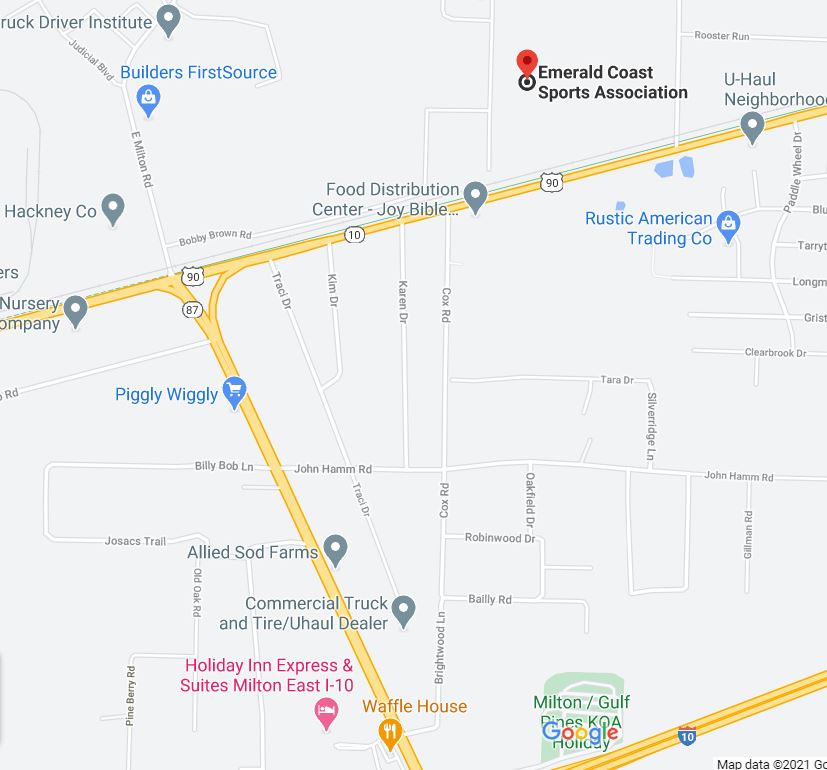Select the Piggly Wiggly grocery marker
This screenshot has height=770, width=827.
point(235,392)
